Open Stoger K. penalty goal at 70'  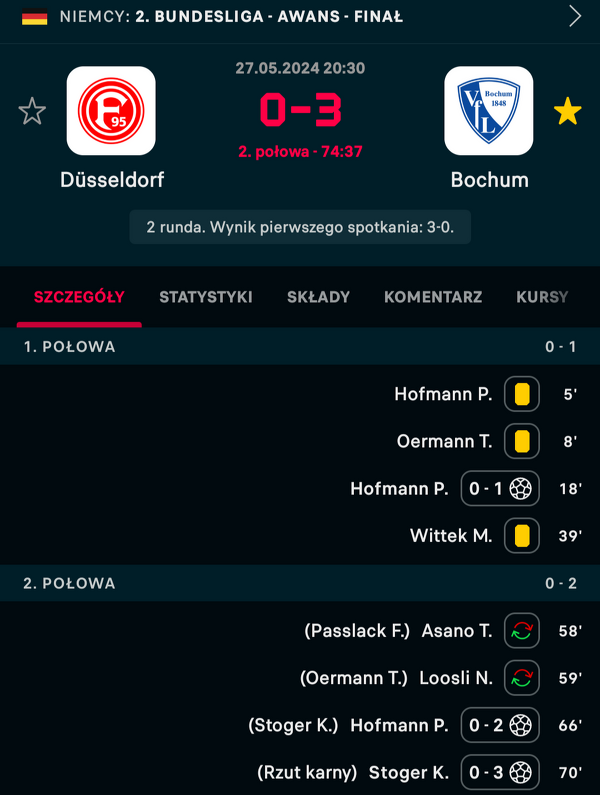[x=408, y=772]
